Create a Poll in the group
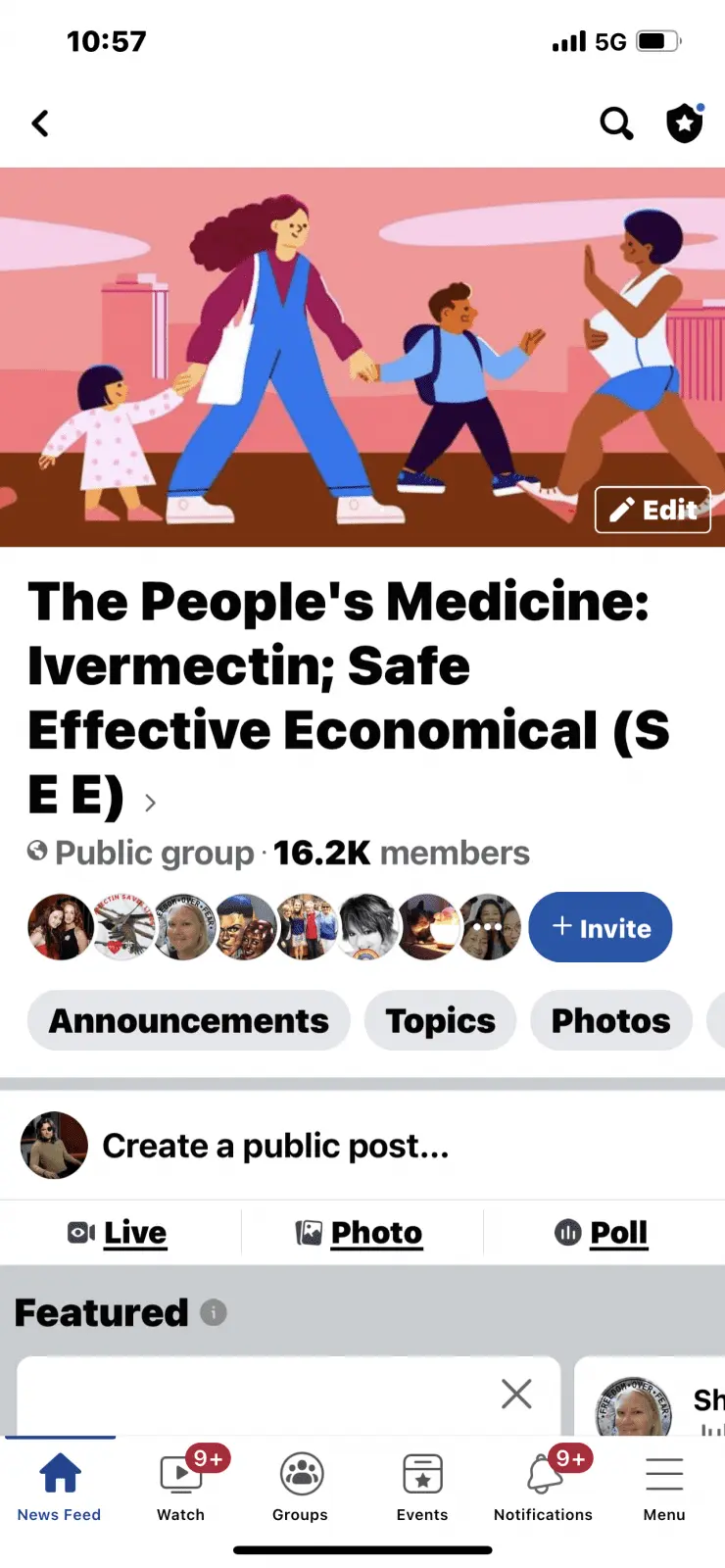 point(602,1233)
